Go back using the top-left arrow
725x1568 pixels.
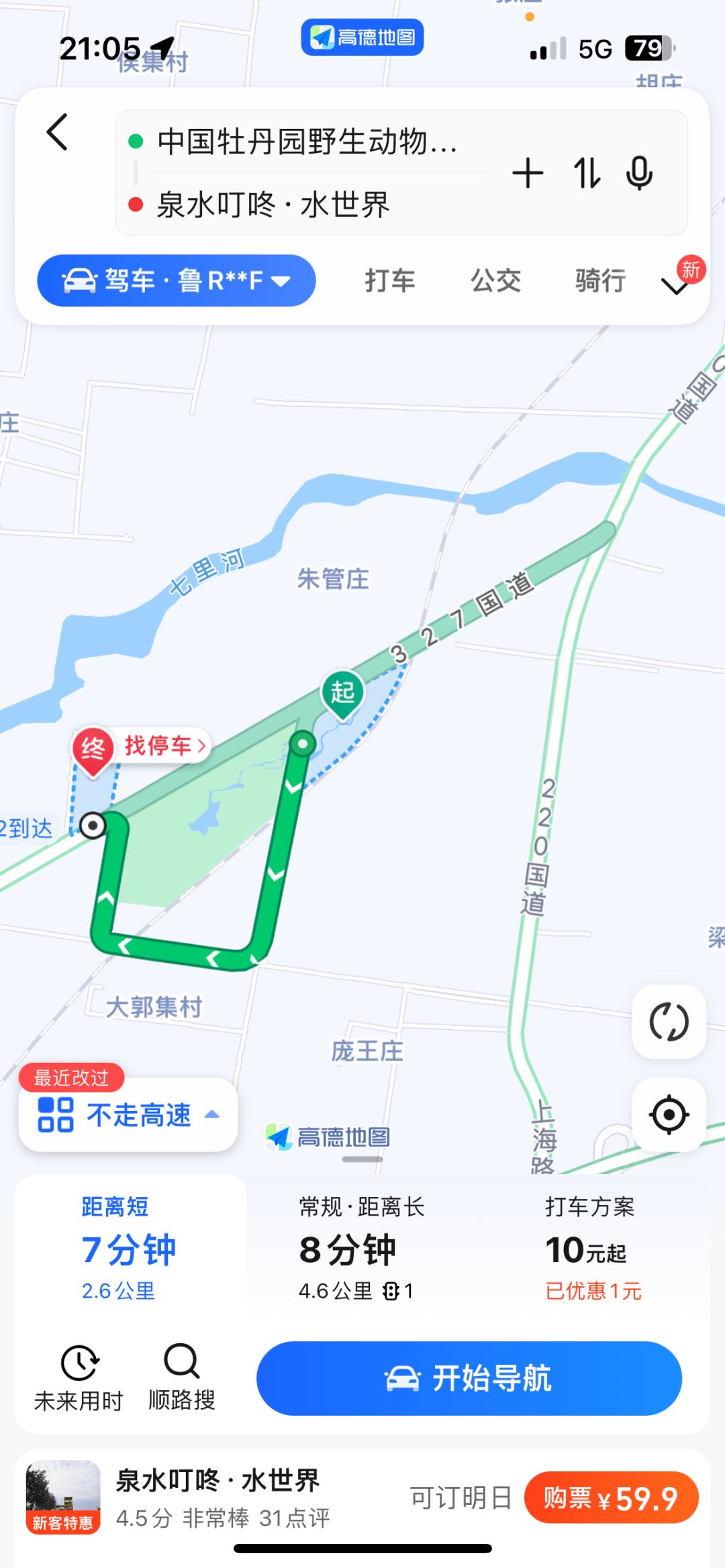pos(58,132)
